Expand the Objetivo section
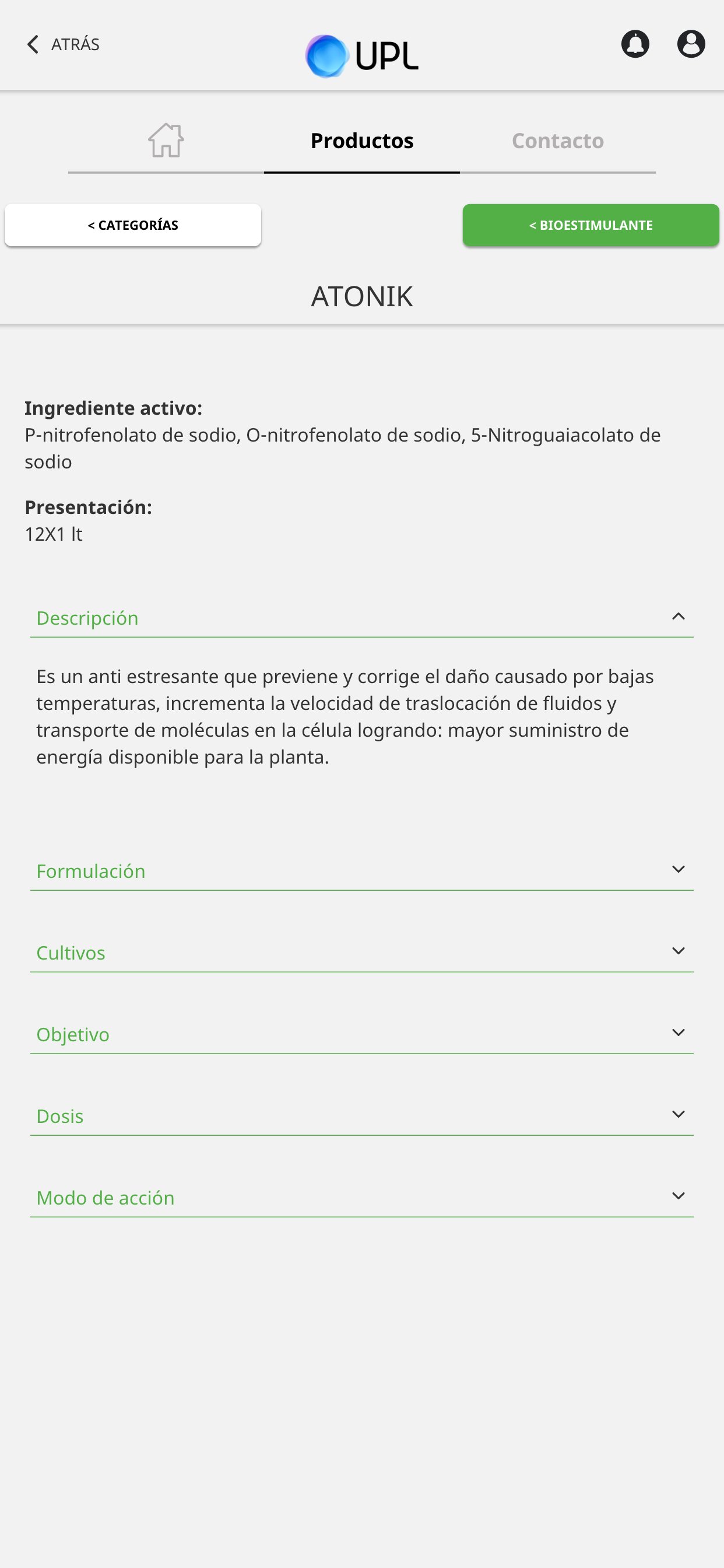The height and width of the screenshot is (1568, 724). click(678, 1032)
